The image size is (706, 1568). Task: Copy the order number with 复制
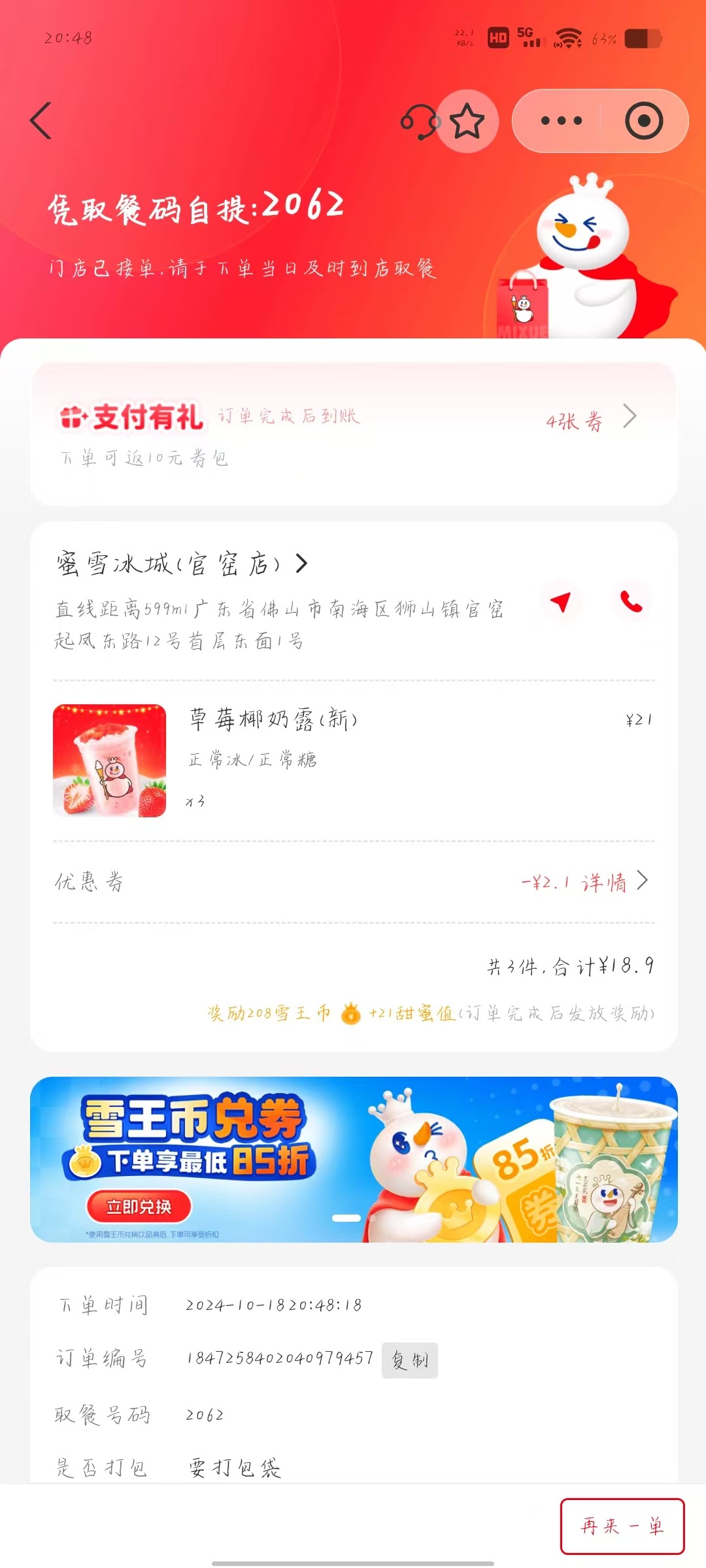[410, 1360]
